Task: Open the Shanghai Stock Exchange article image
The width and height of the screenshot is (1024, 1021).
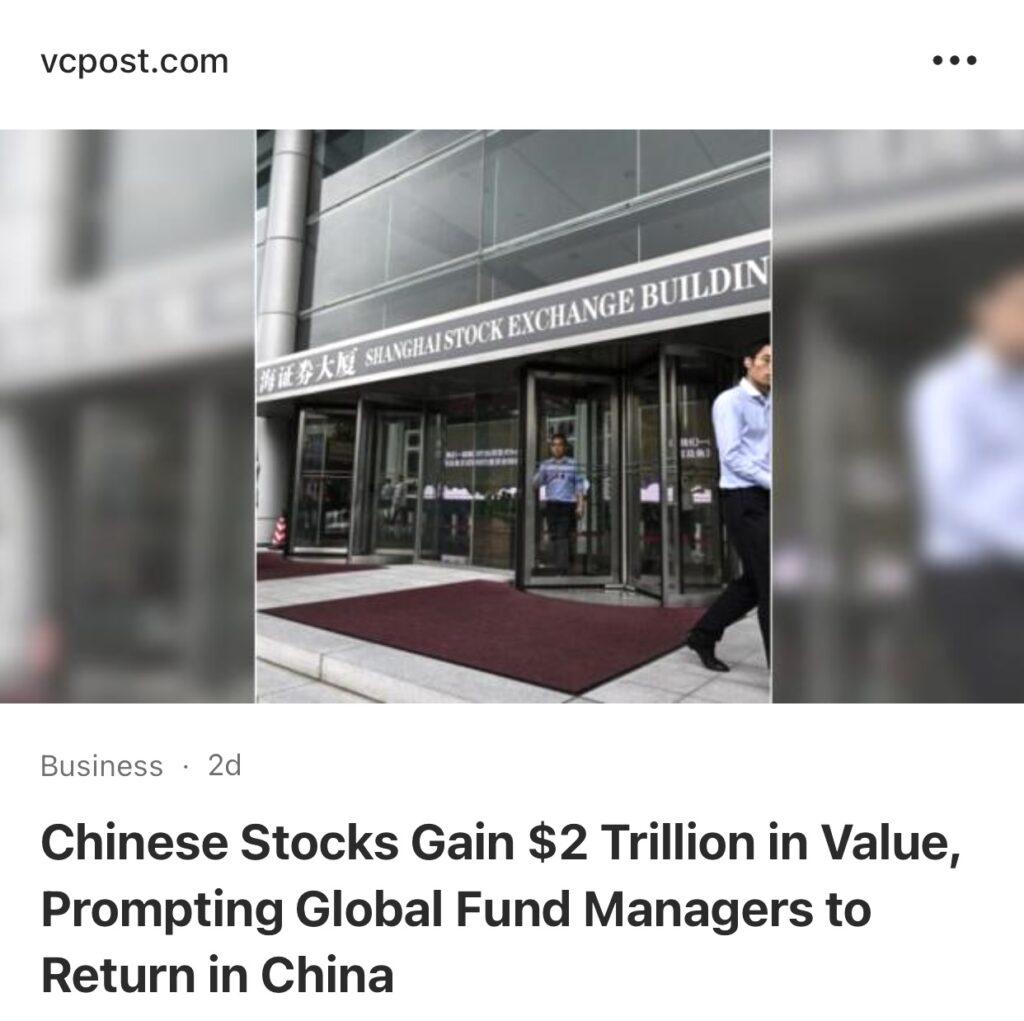Action: [x=512, y=415]
